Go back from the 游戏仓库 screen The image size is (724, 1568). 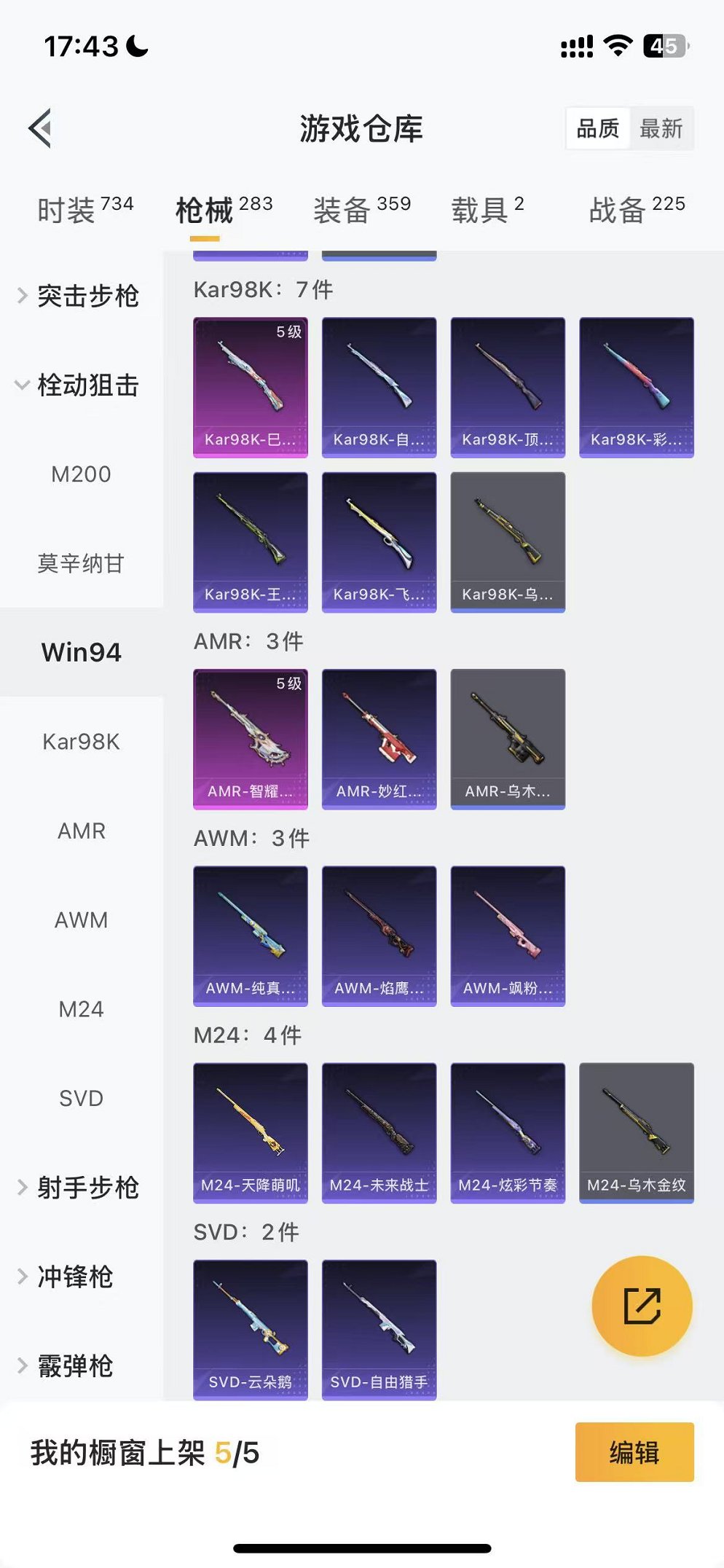pos(41,128)
